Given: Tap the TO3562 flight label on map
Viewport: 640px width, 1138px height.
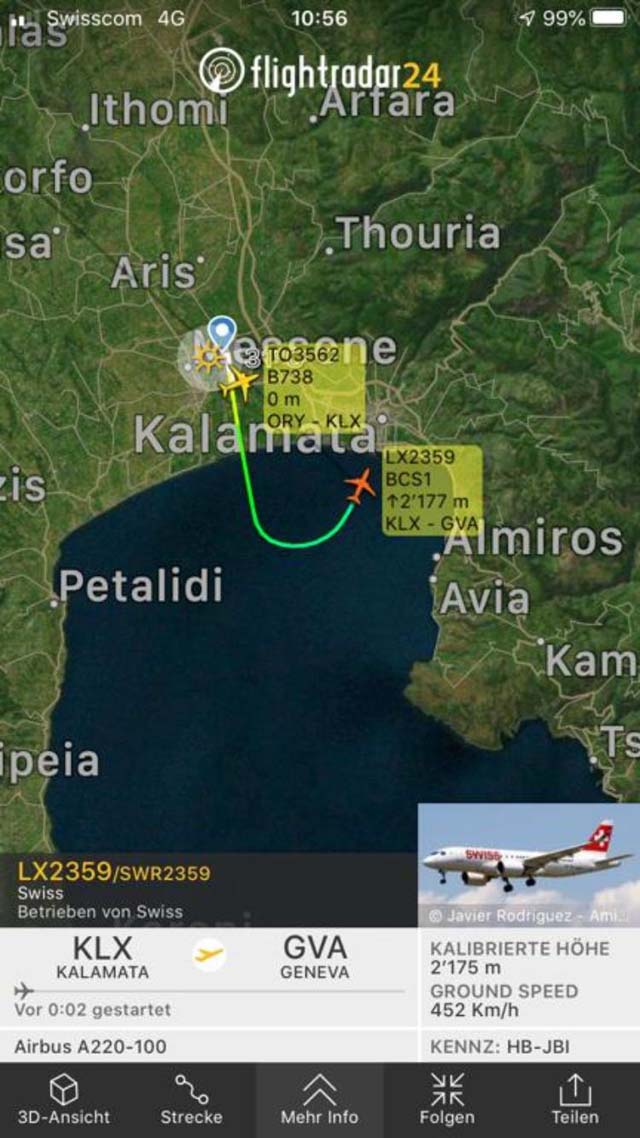Looking at the screenshot, I should click(x=314, y=388).
